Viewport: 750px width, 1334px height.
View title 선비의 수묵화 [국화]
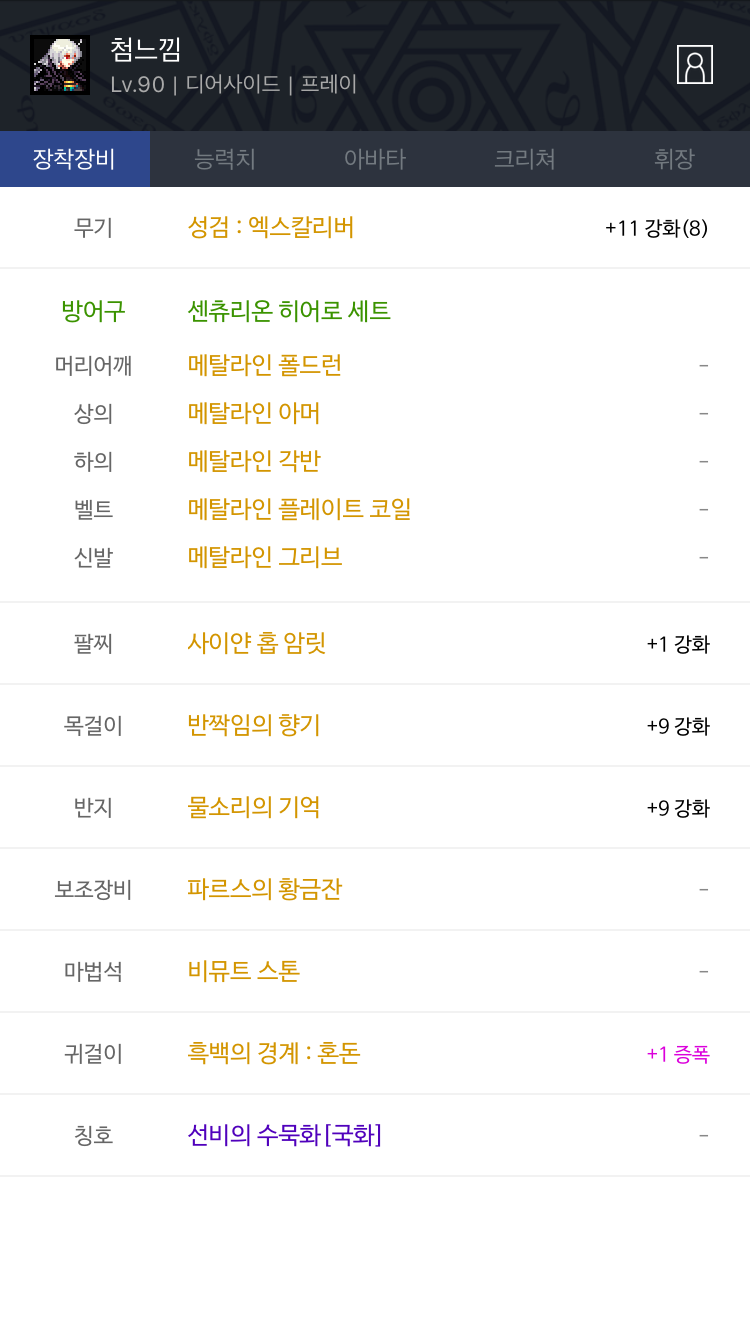click(285, 1135)
